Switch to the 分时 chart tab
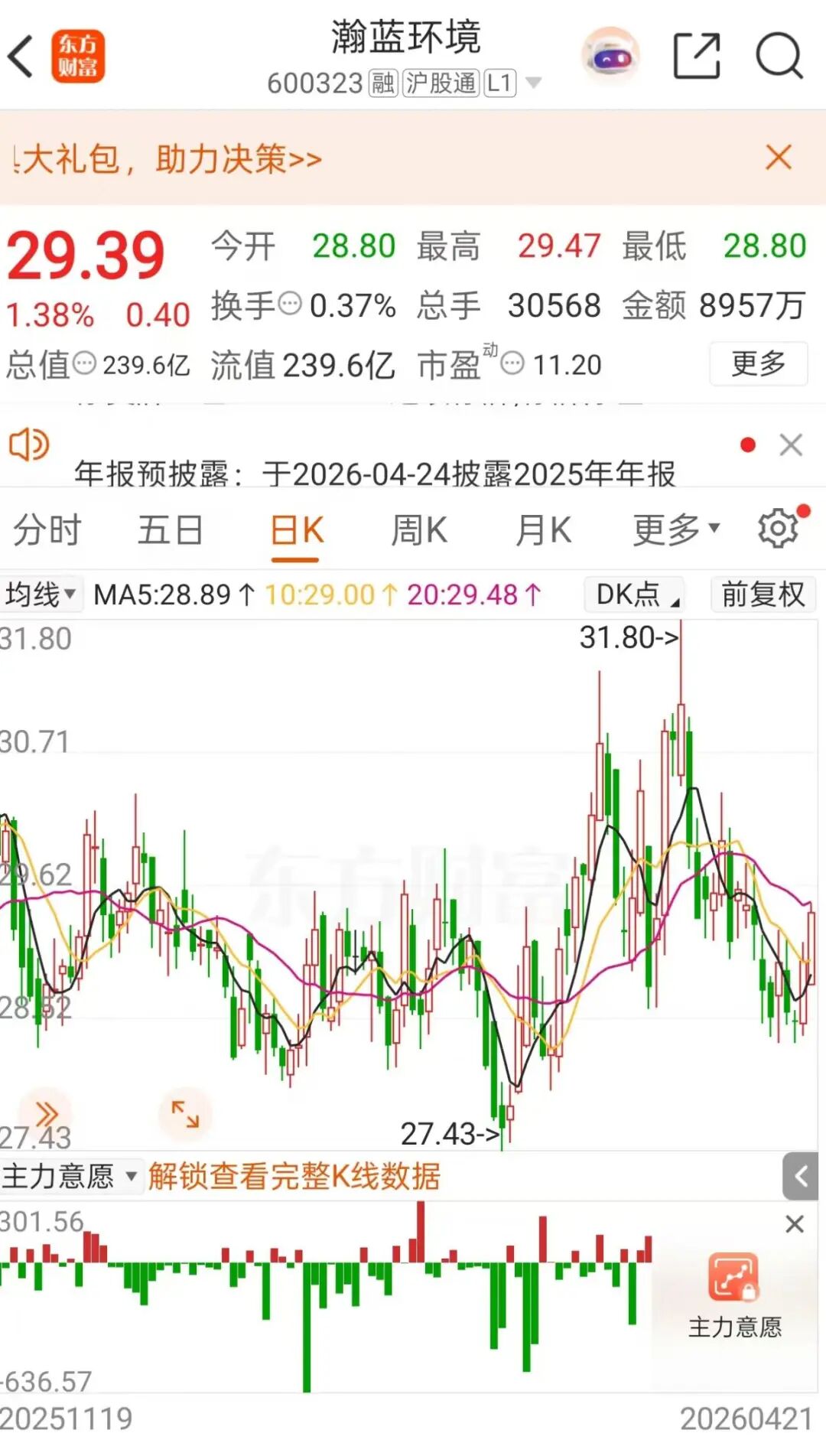 click(x=47, y=530)
